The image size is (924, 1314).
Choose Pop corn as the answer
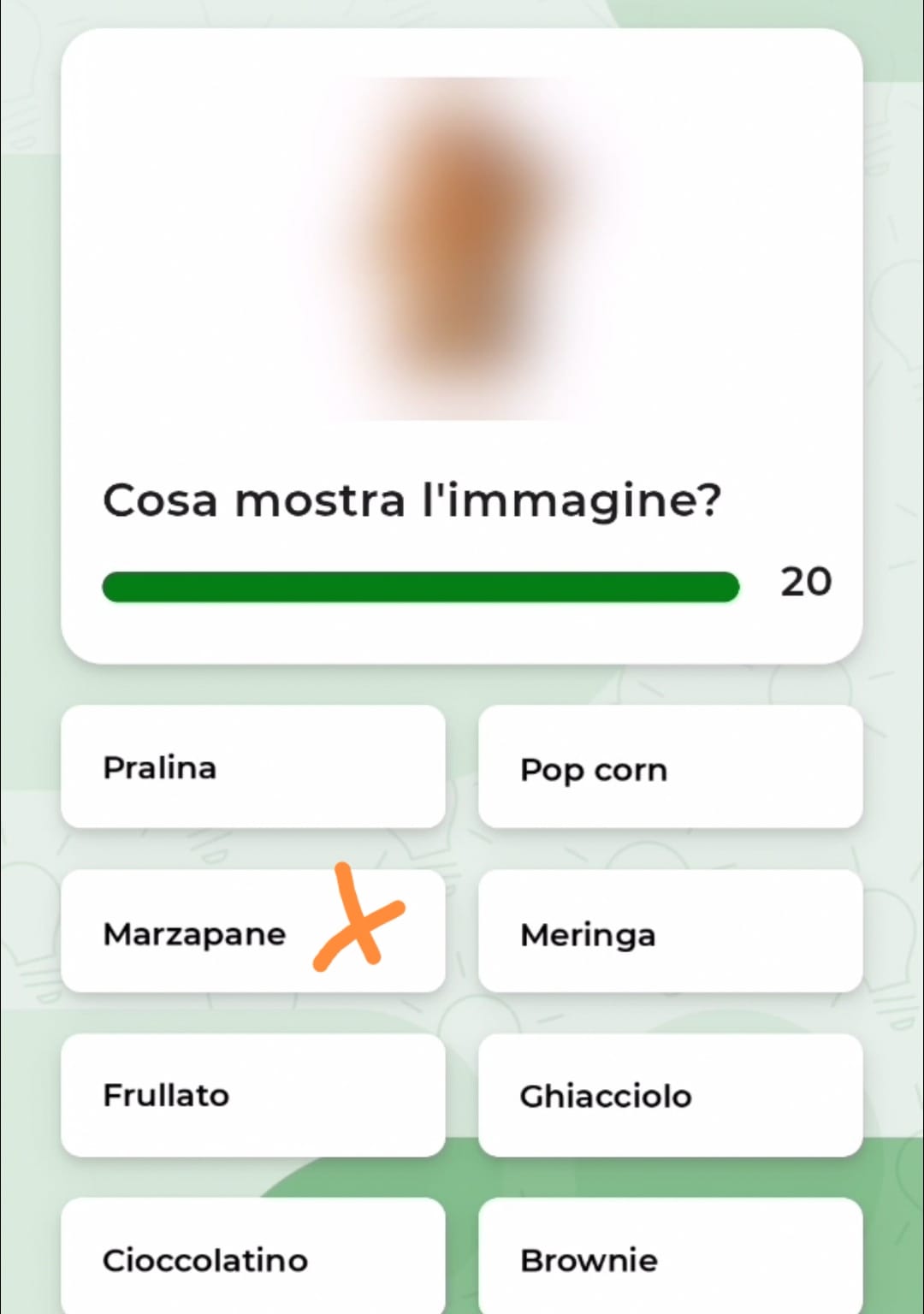click(x=670, y=767)
